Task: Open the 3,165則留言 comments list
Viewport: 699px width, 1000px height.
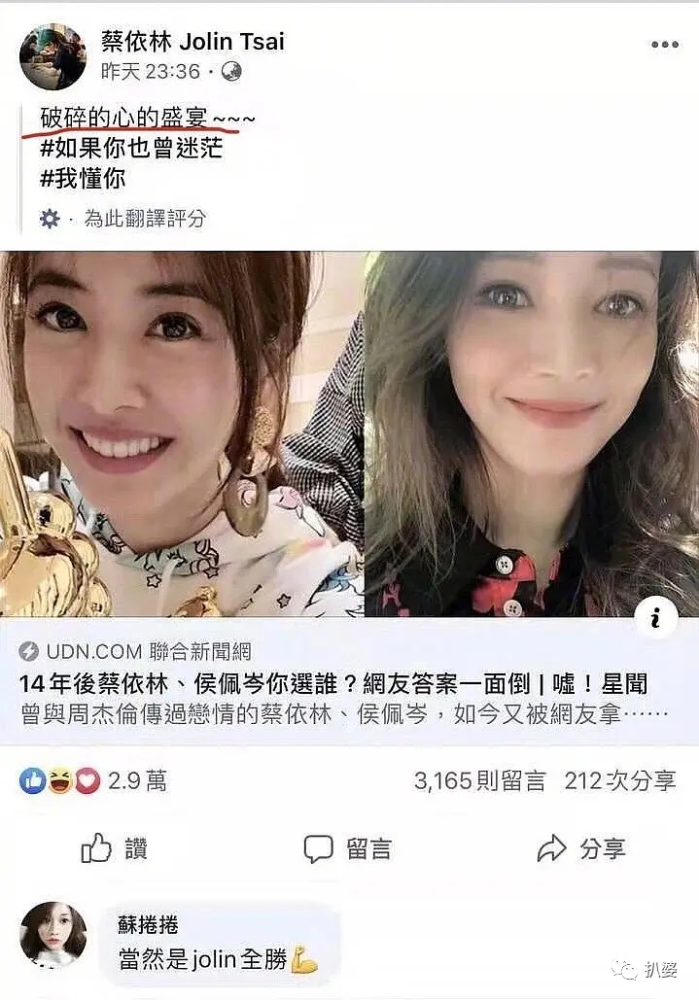Action: pyautogui.click(x=480, y=781)
